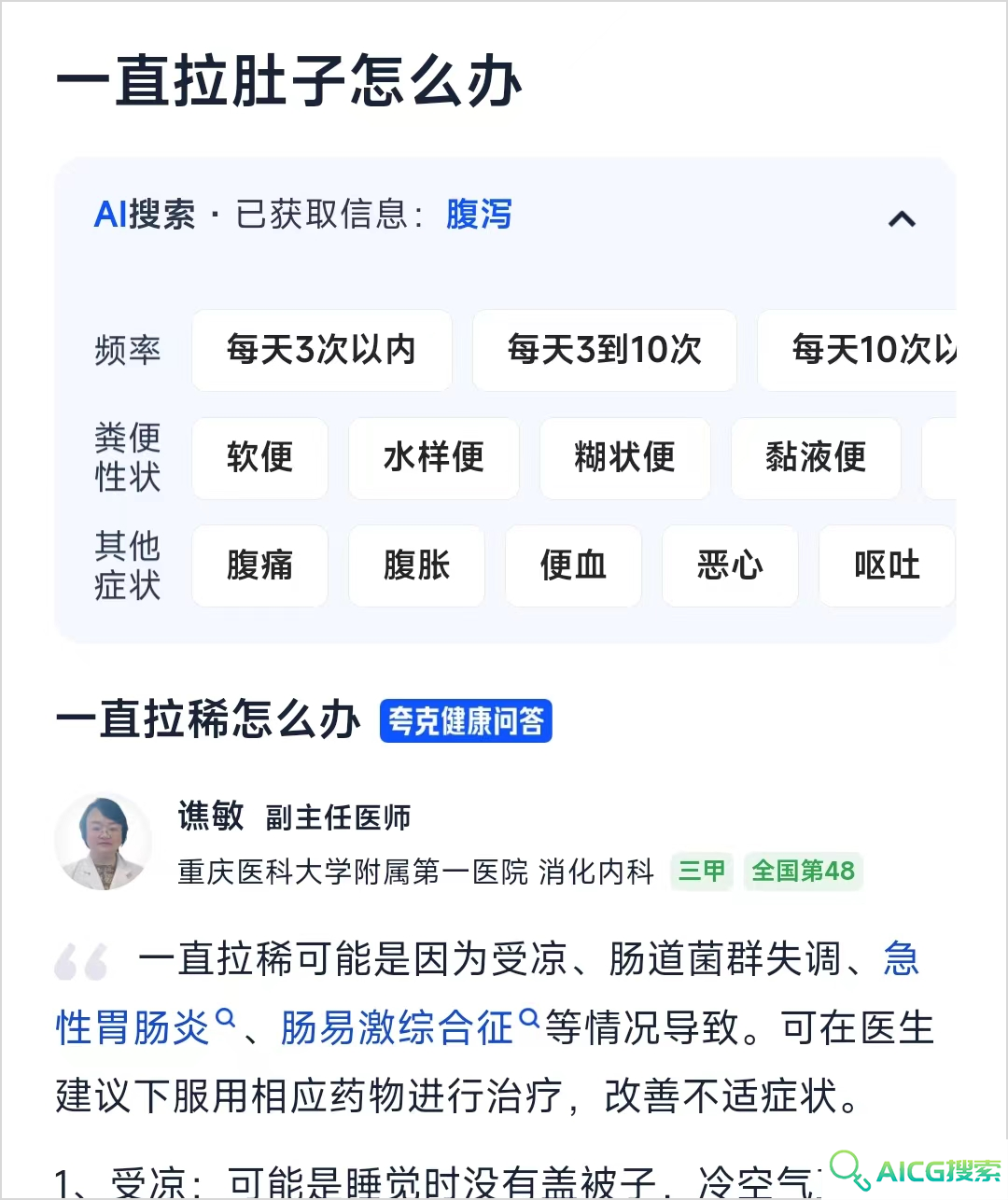Viewport: 1008px width, 1200px height.
Task: Select the 腹痛 symptom chip
Action: pos(259,565)
